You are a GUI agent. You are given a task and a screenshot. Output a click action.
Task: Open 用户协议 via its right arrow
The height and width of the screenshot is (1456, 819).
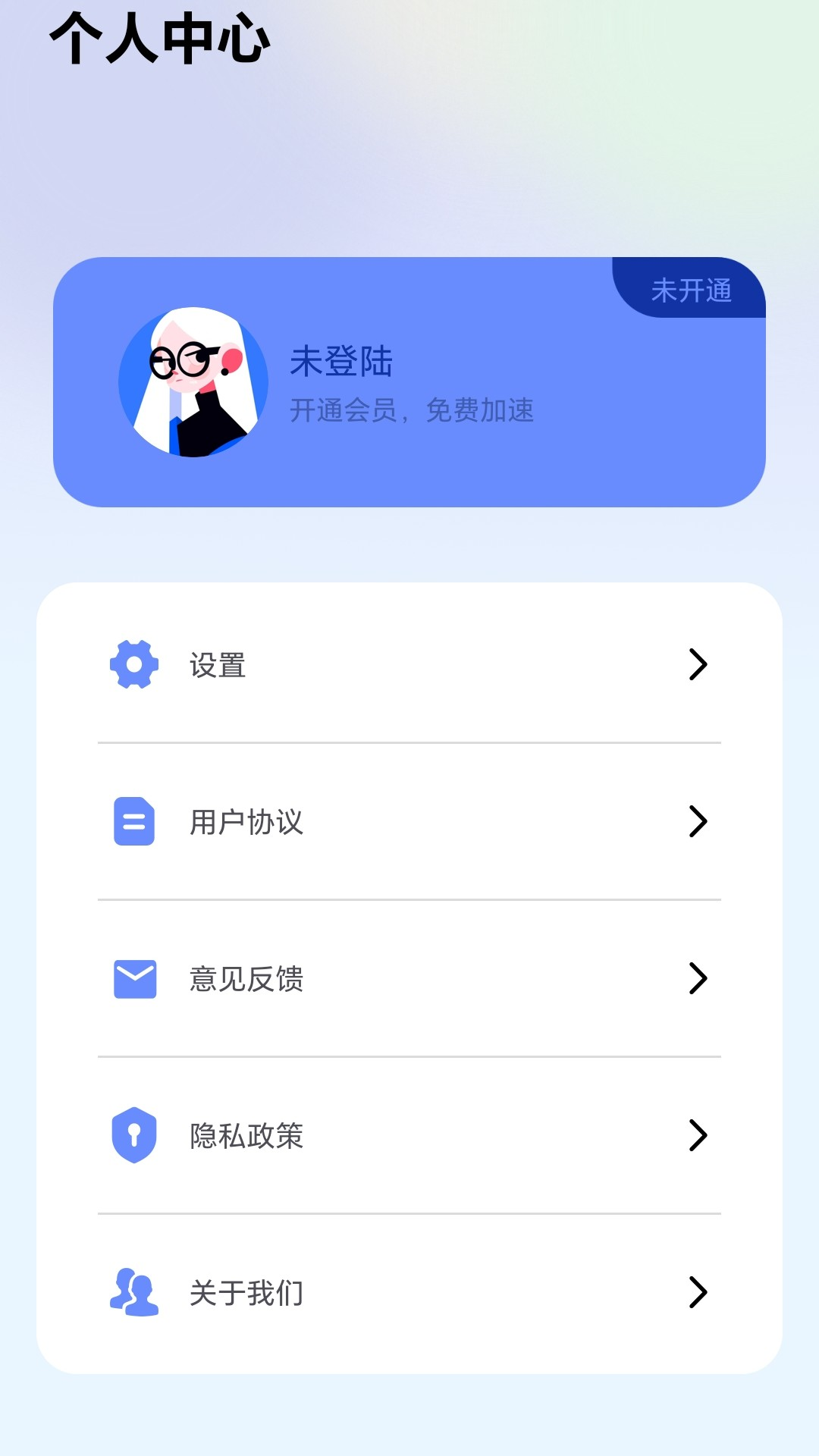[698, 822]
